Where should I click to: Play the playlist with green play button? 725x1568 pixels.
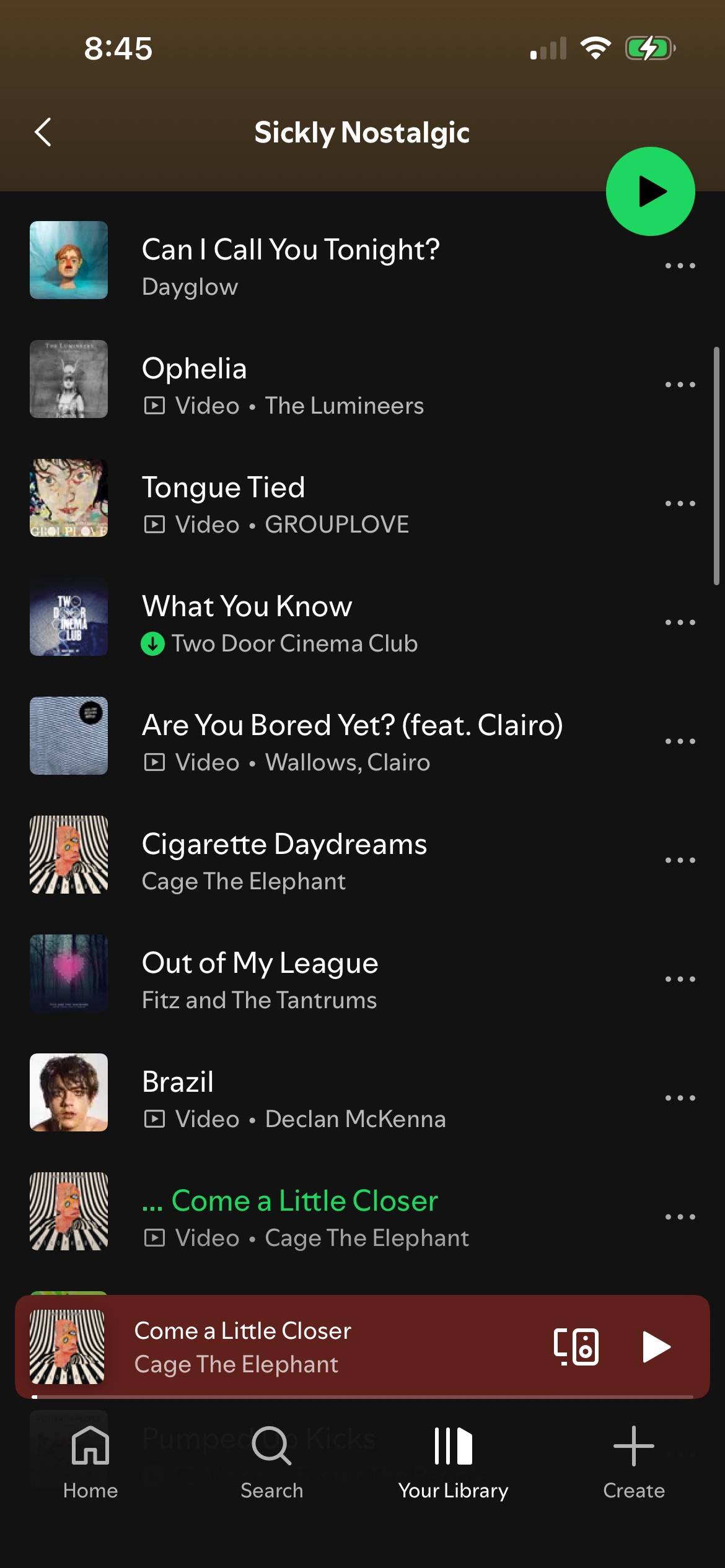pyautogui.click(x=650, y=191)
